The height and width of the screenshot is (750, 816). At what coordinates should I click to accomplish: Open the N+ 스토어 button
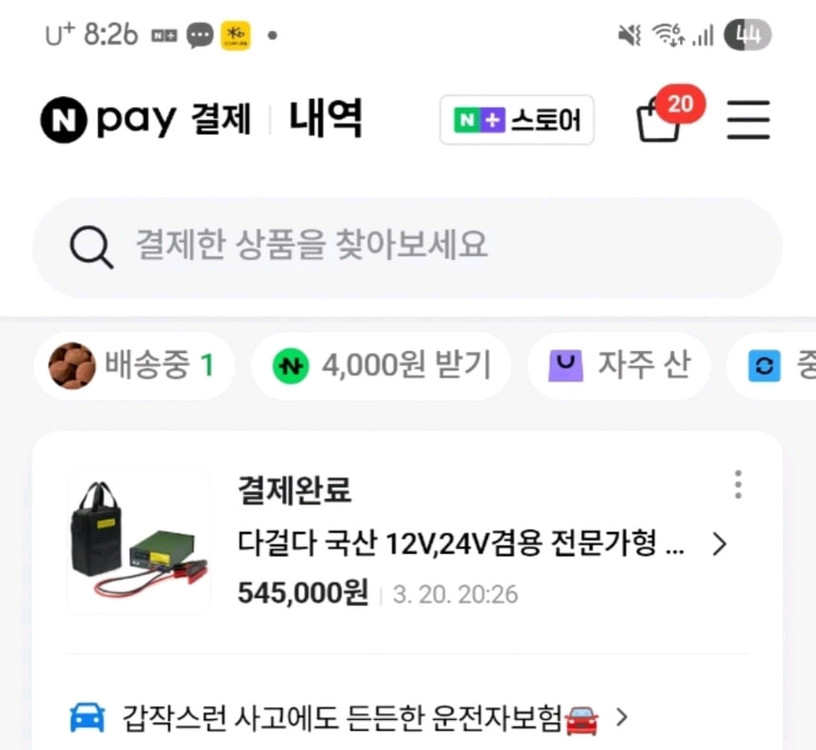point(517,120)
